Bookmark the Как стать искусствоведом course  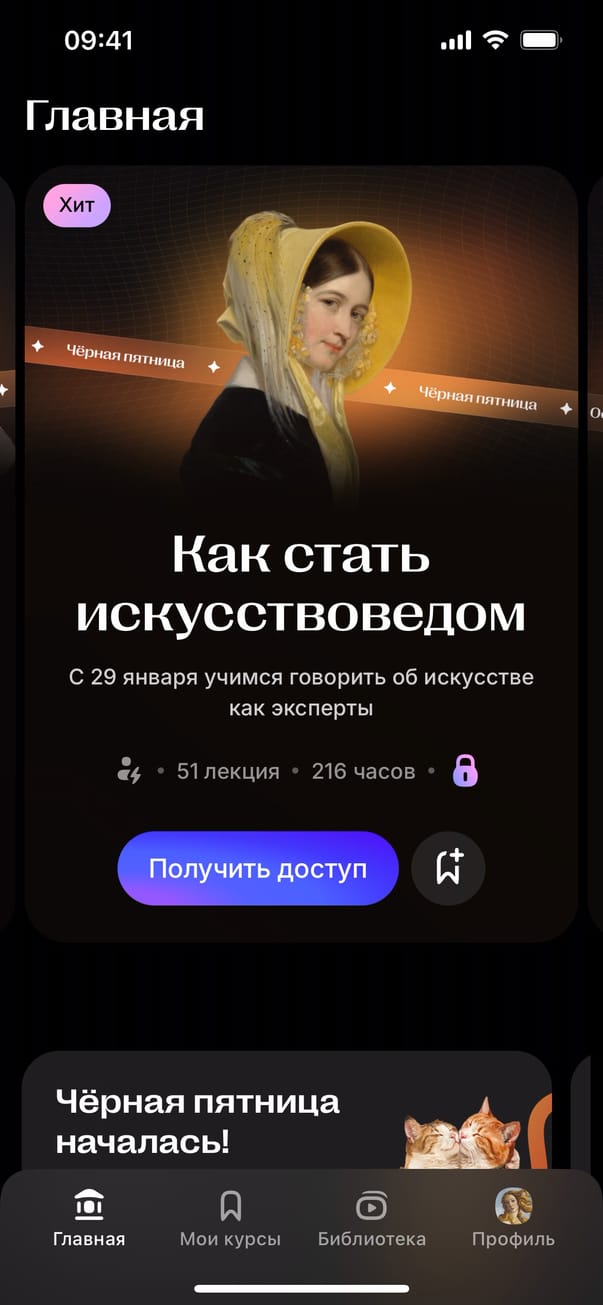(x=448, y=868)
